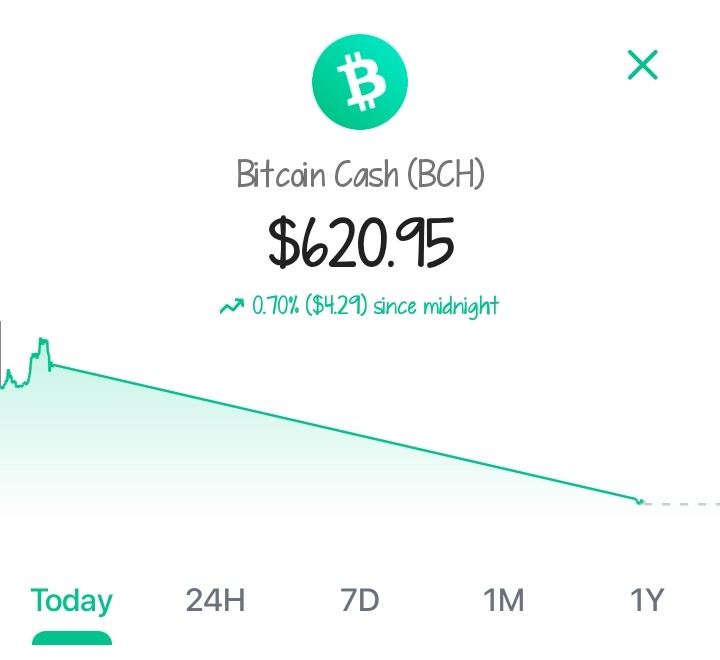Switch to the 7D chart range
Viewport: 720px width, 660px height.
pyautogui.click(x=360, y=600)
